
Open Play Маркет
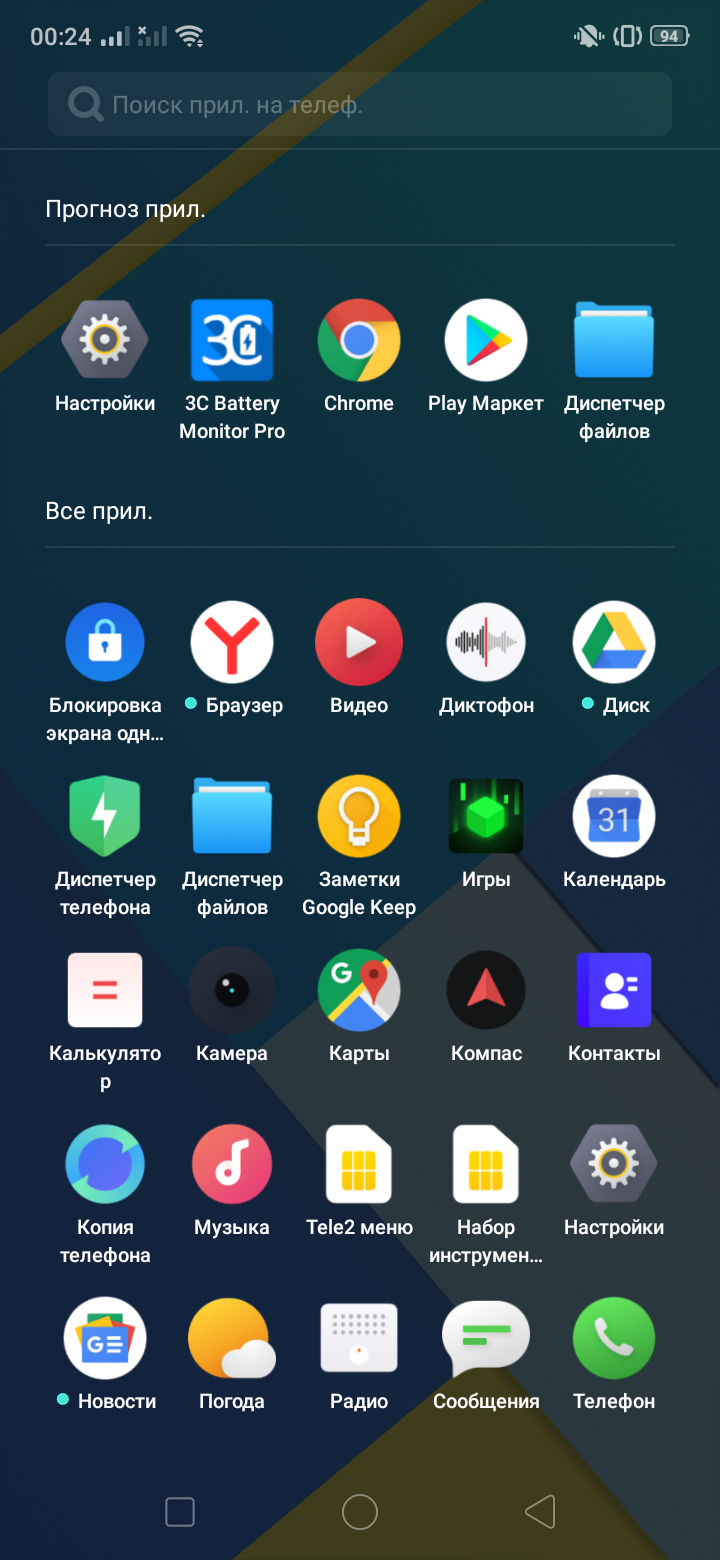(x=486, y=341)
